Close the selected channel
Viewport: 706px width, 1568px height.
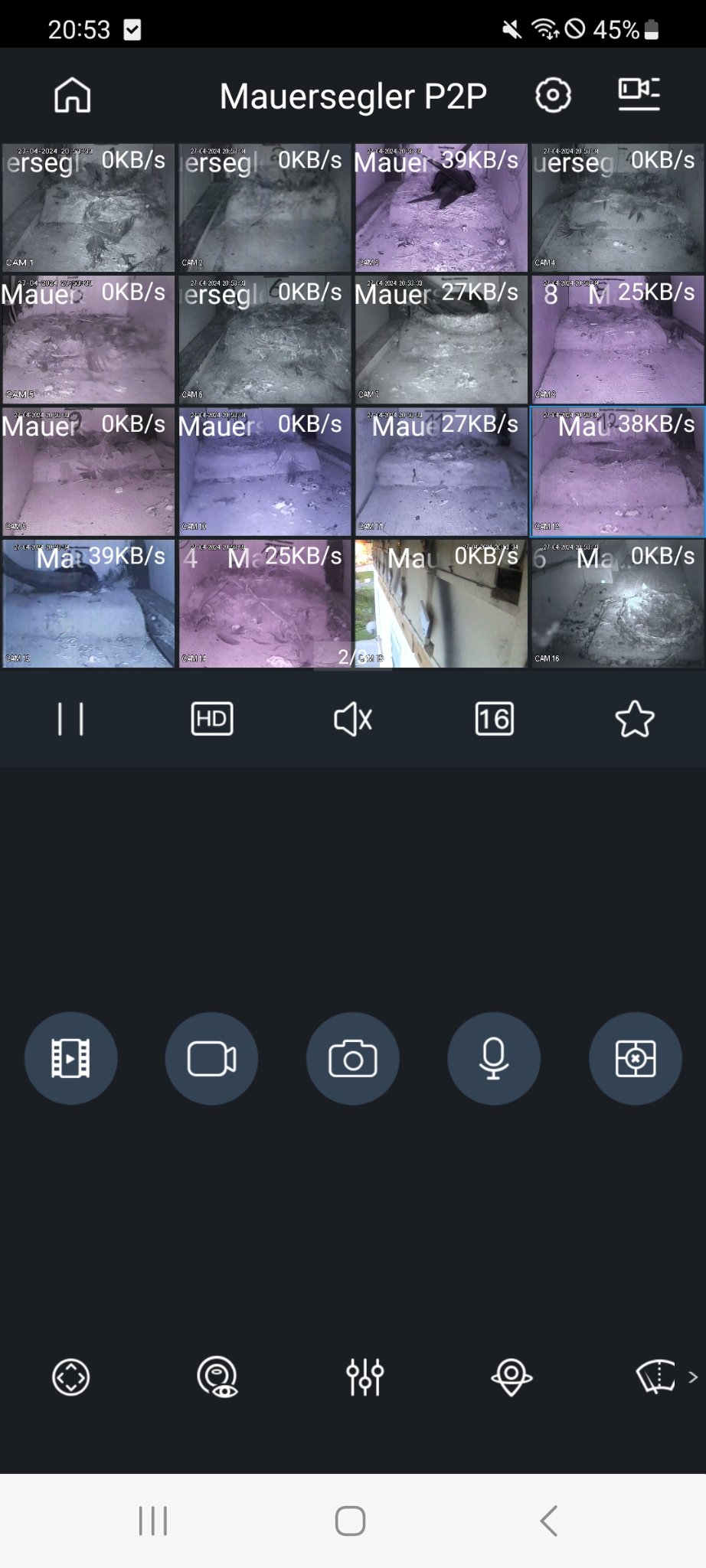point(635,1059)
